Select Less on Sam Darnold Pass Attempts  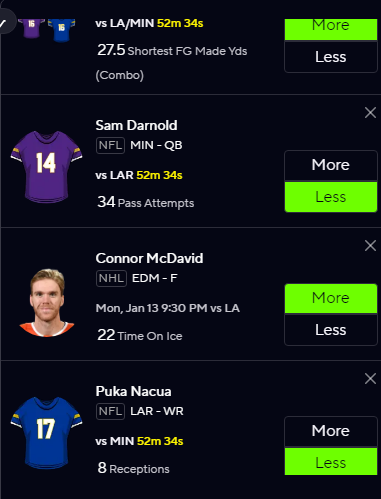[x=331, y=197]
